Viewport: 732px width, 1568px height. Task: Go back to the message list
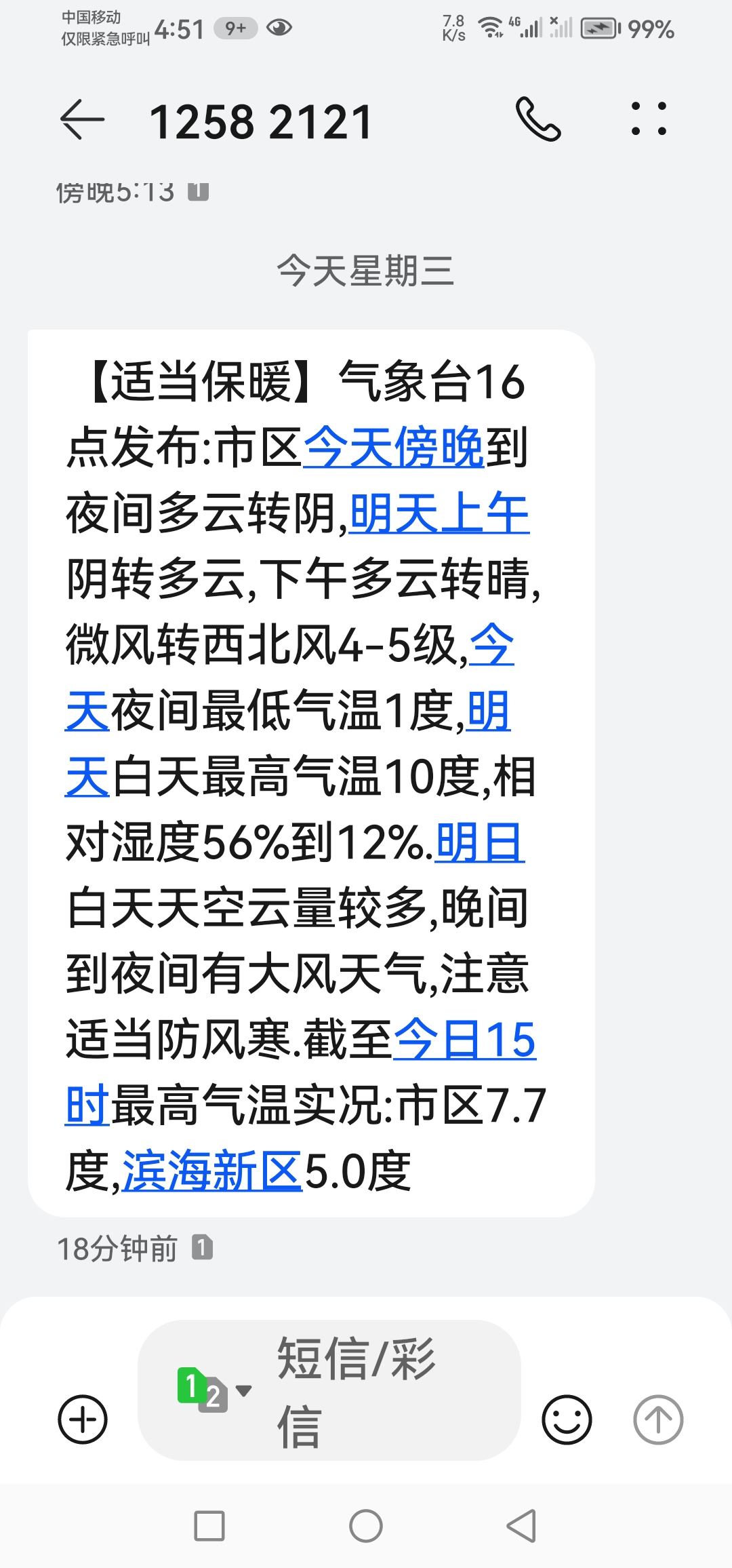pyautogui.click(x=83, y=120)
